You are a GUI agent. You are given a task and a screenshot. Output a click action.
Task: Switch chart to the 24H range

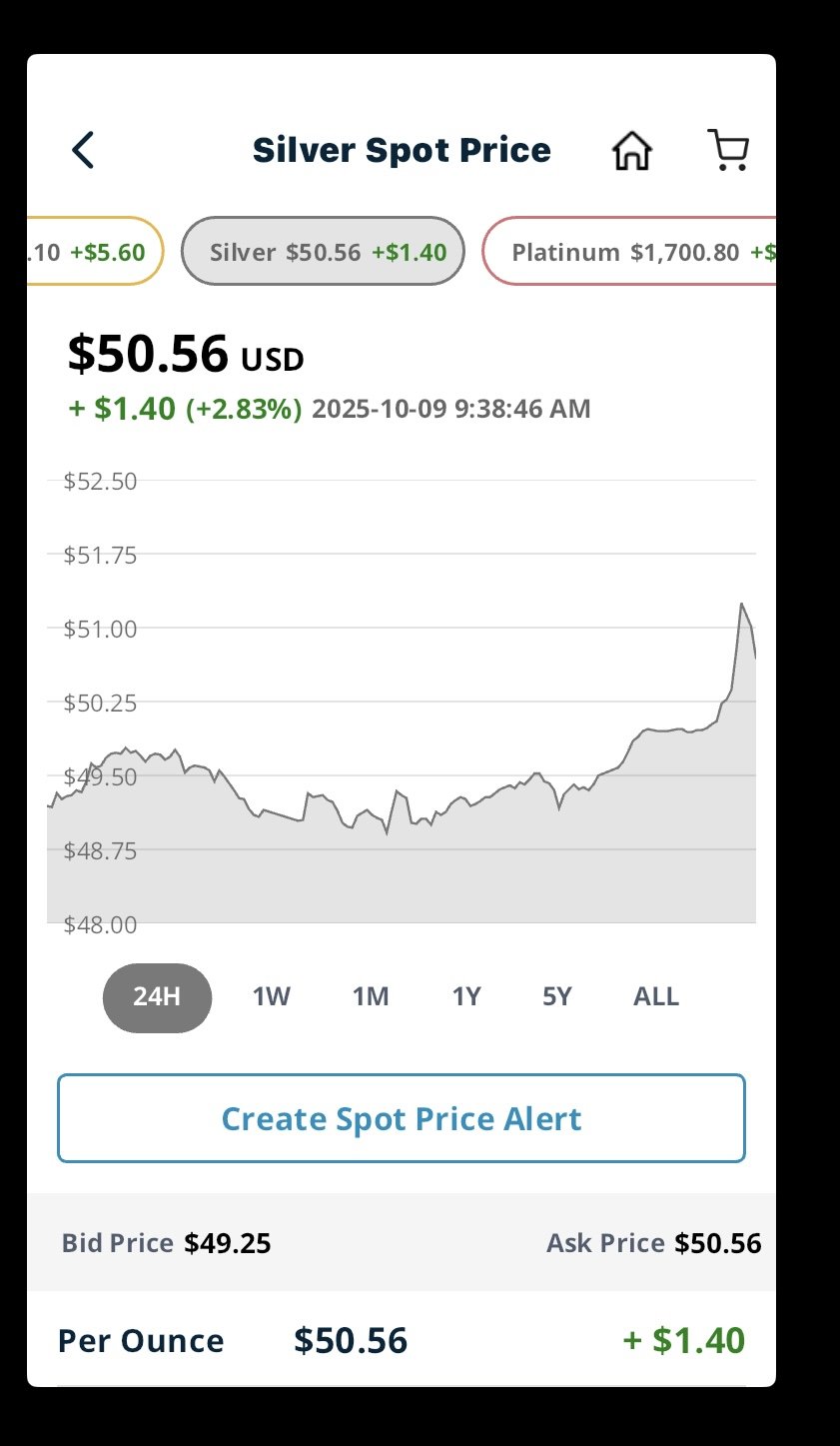tap(157, 997)
